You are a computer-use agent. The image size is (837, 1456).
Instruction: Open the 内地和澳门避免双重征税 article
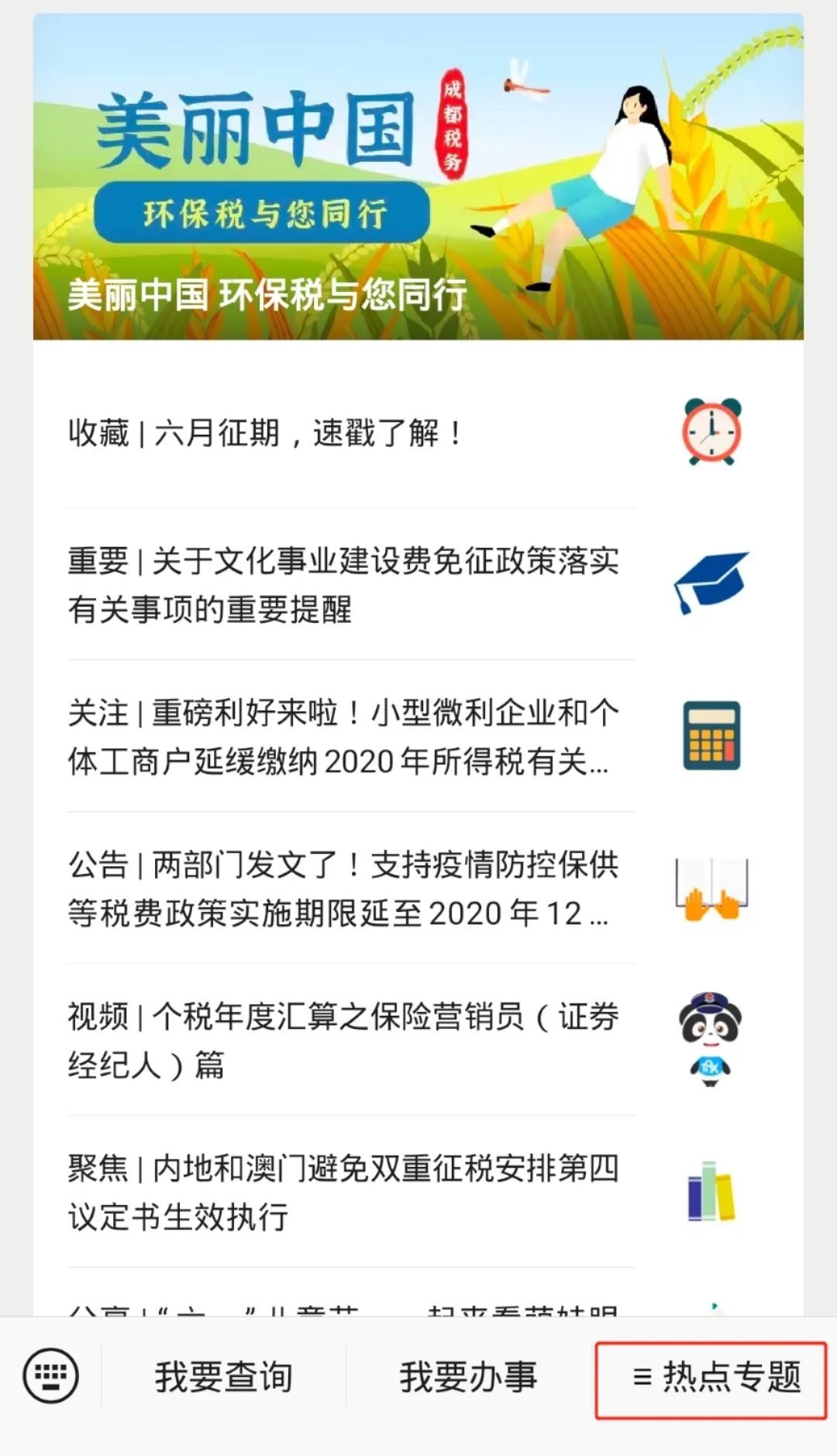point(418,1192)
